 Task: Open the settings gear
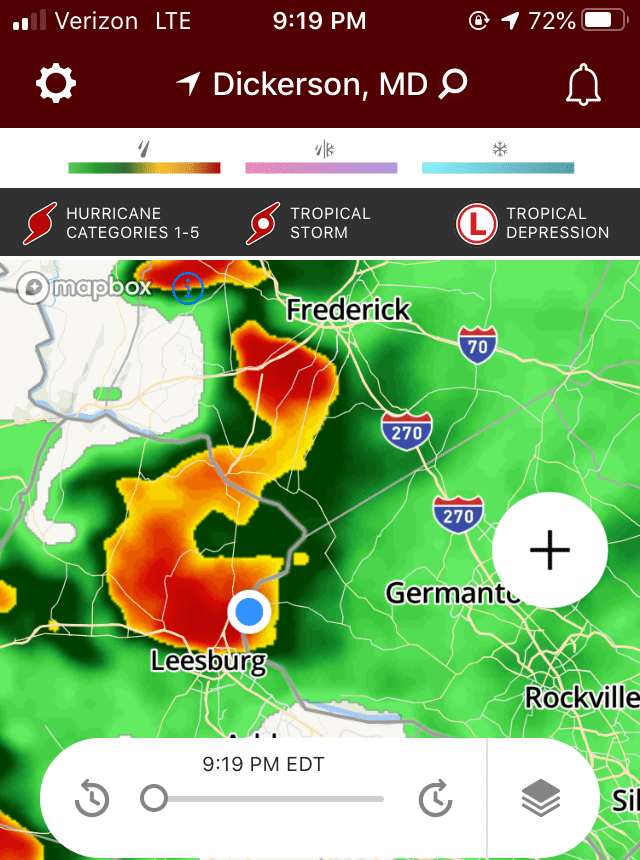[x=56, y=84]
